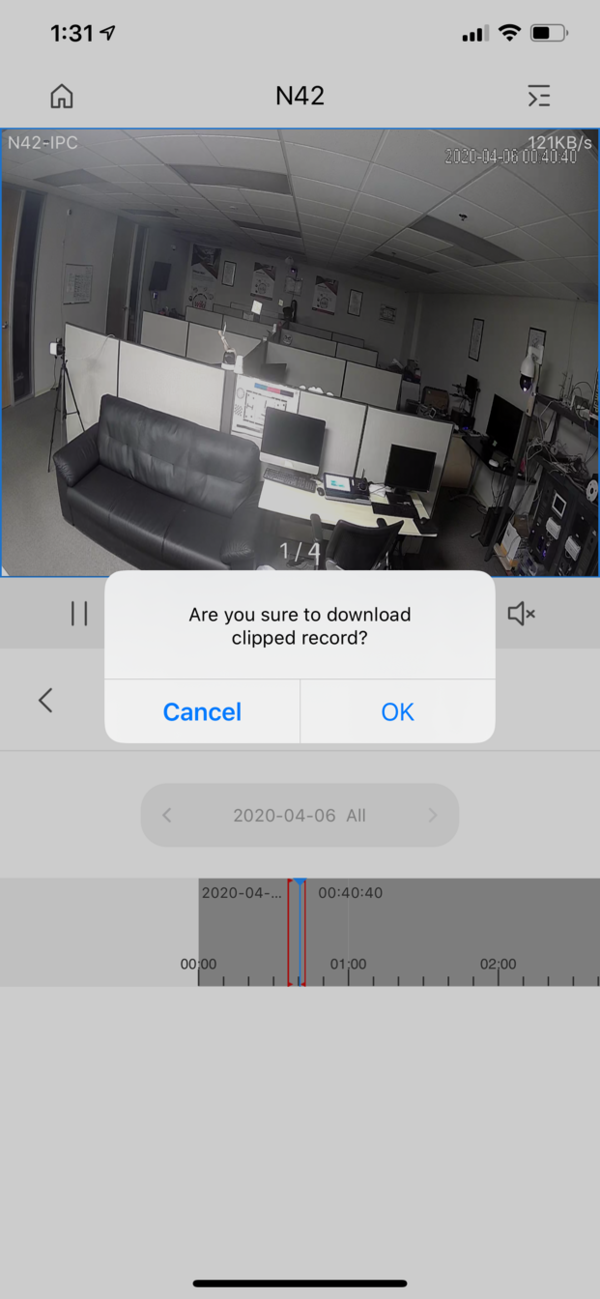600x1299 pixels.
Task: Select the N42-IPC camera video view
Action: click(300, 350)
